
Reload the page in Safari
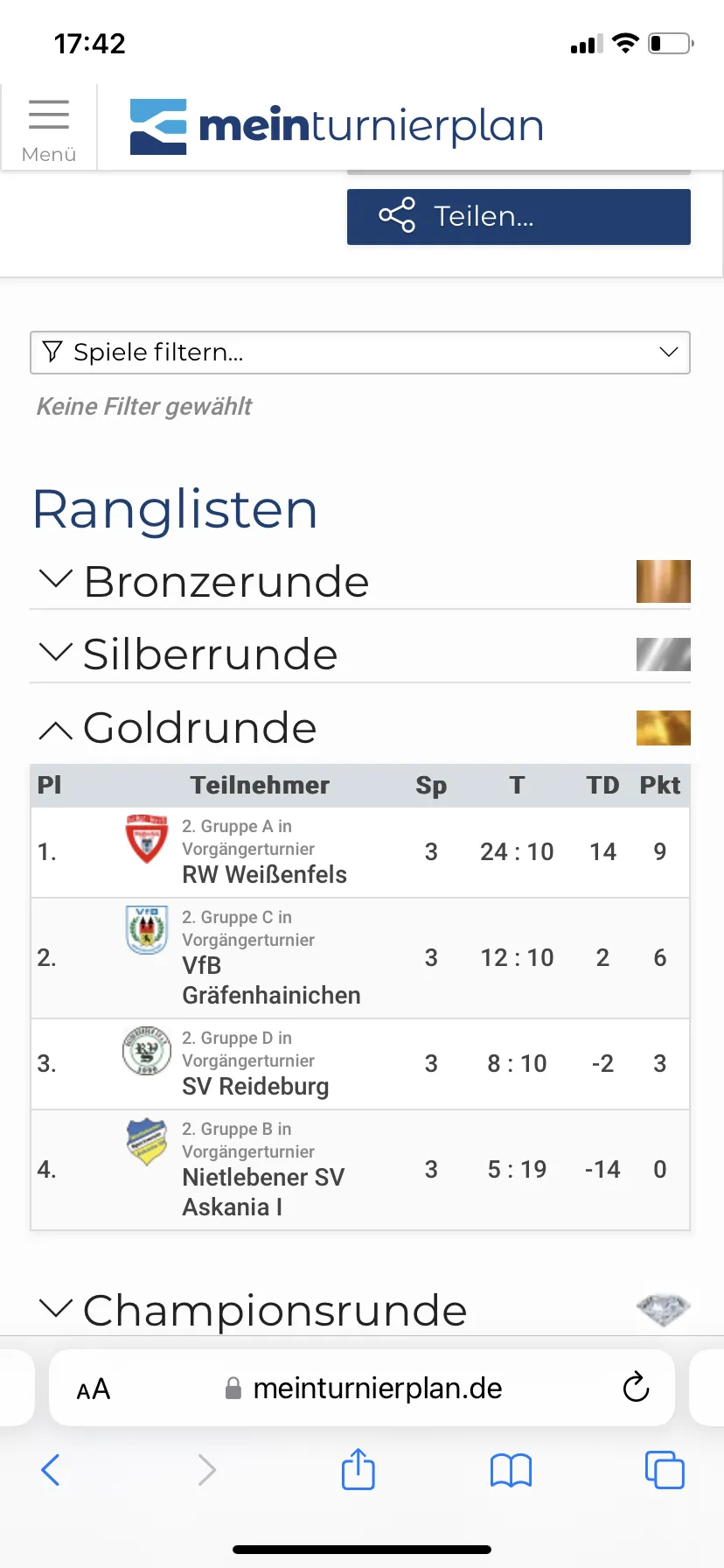pos(636,1388)
